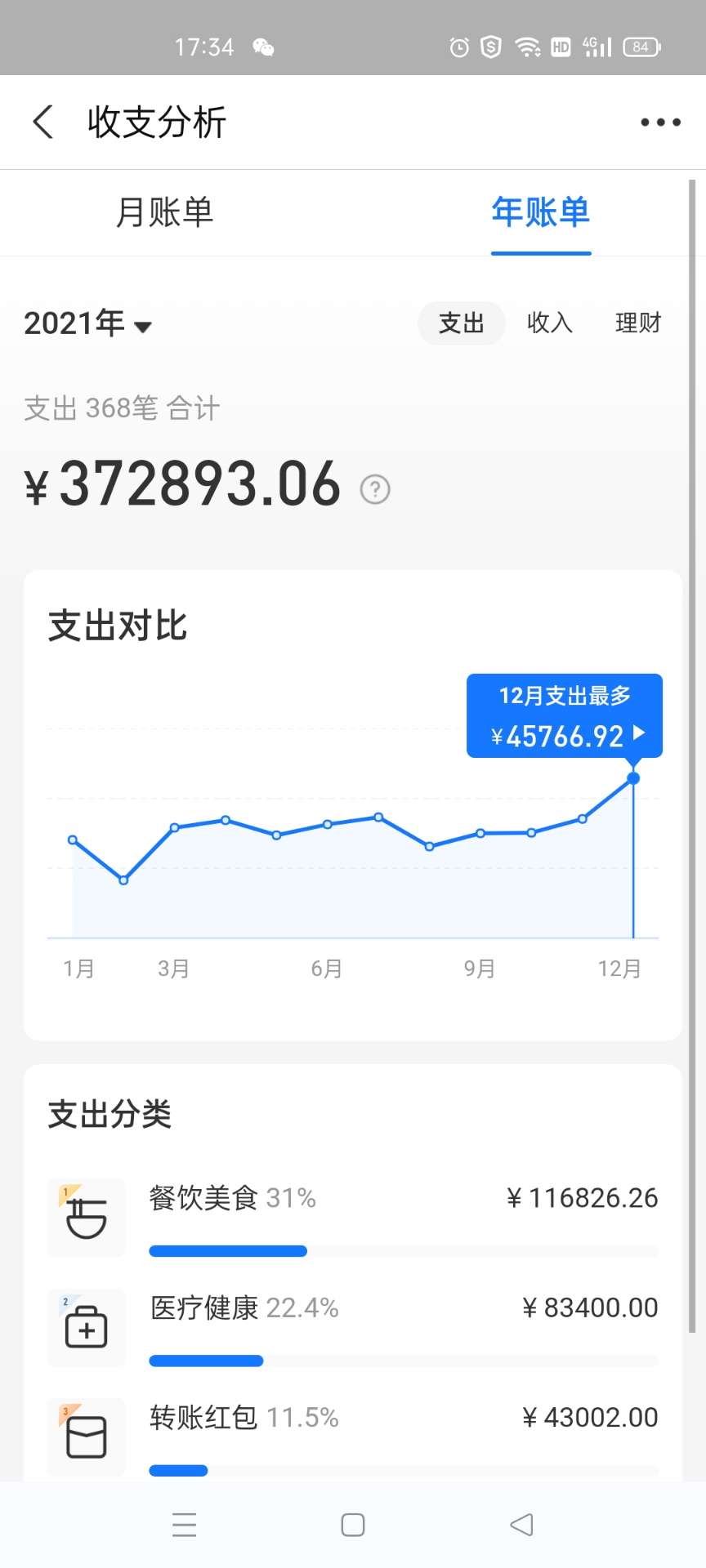This screenshot has width=706, height=1568.
Task: Switch to the 月账单 tab
Action: [x=164, y=212]
